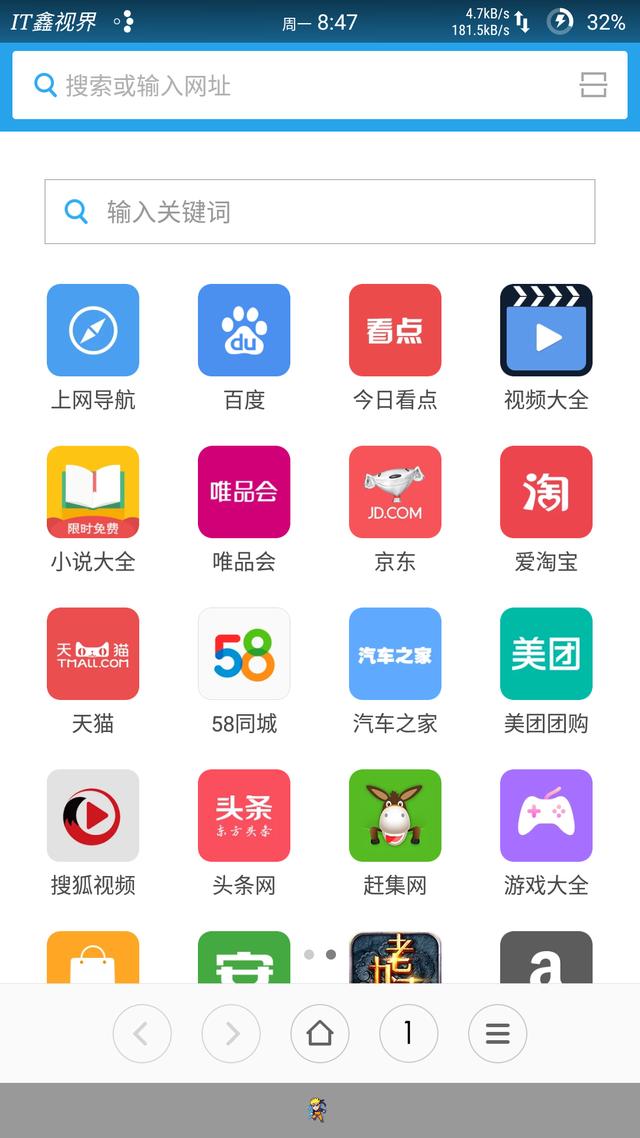The height and width of the screenshot is (1138, 640).
Task: Visit 唯品会 shopping site
Action: (x=244, y=493)
